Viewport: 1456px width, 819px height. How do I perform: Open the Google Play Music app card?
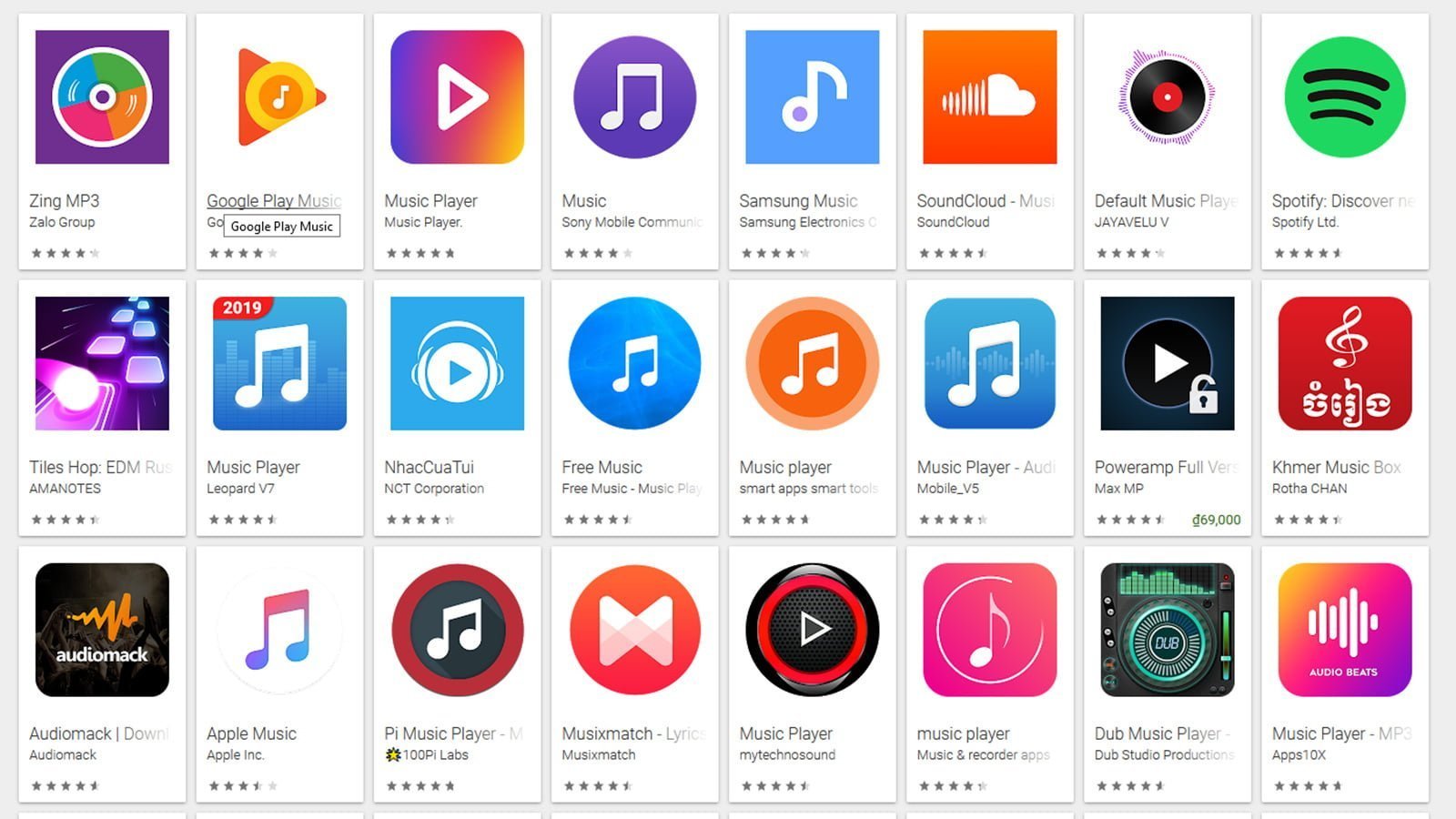(x=279, y=97)
